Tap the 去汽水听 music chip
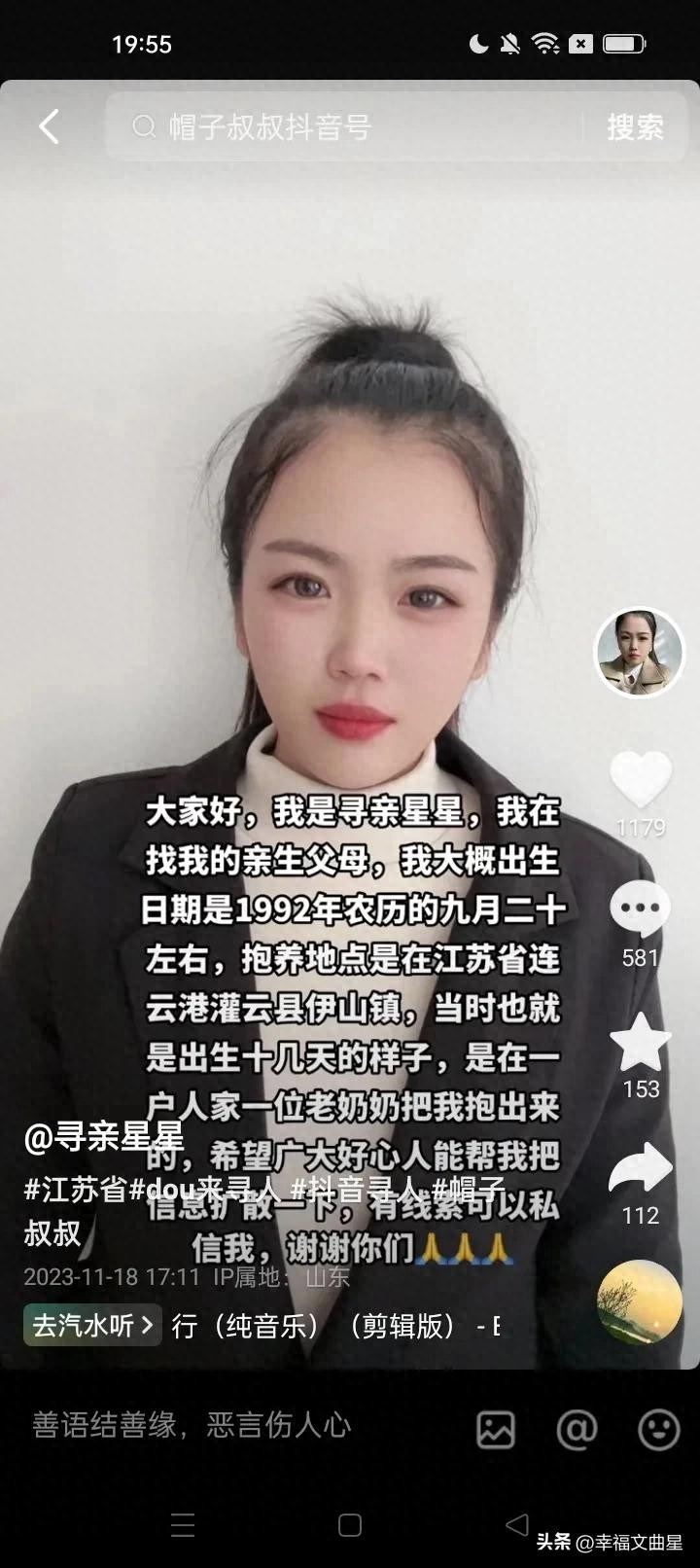The width and height of the screenshot is (700, 1568). [x=92, y=1325]
